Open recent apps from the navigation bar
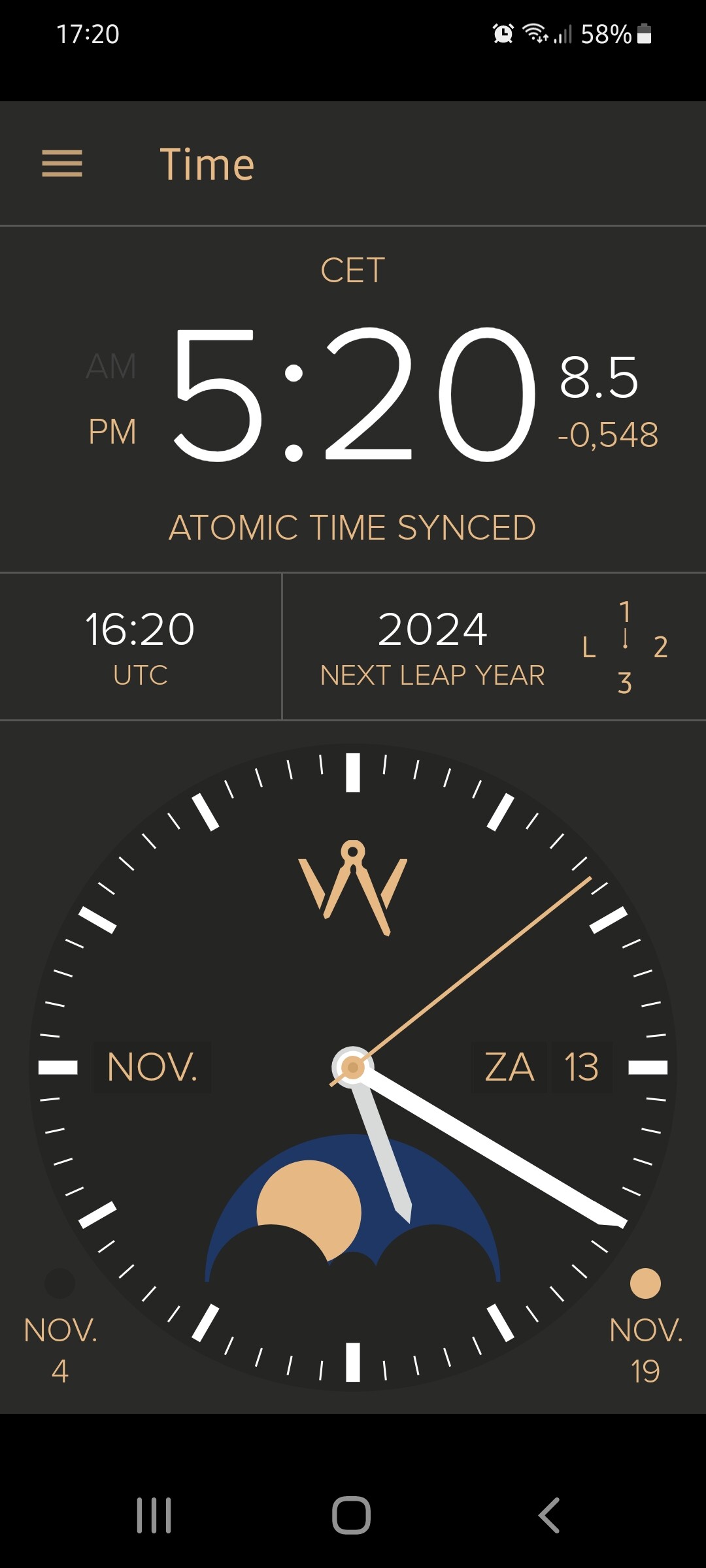Viewport: 706px width, 1568px height. pos(154,1515)
